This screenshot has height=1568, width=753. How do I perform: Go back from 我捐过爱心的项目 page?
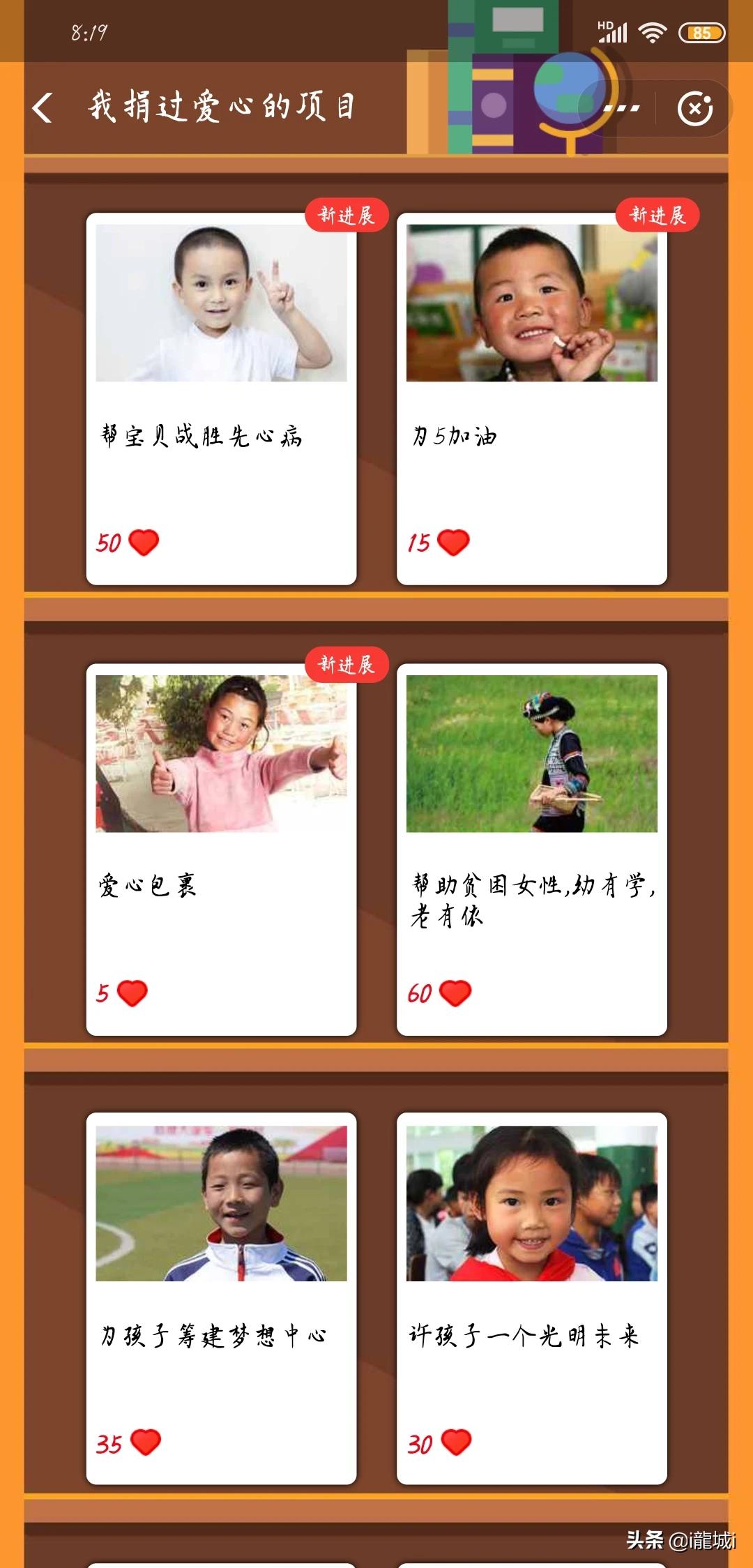click(43, 108)
